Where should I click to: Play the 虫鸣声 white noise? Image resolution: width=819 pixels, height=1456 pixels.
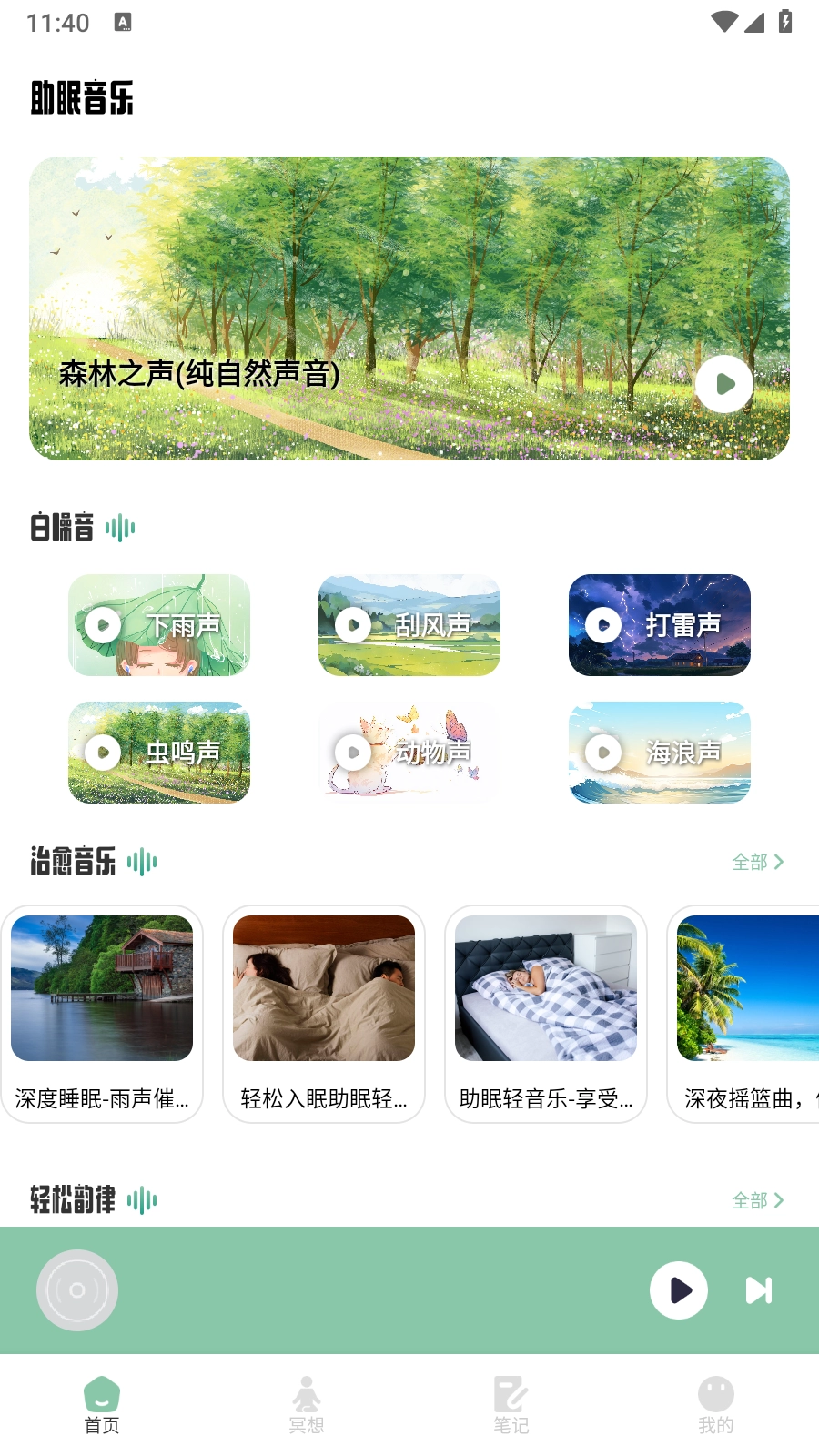click(104, 753)
